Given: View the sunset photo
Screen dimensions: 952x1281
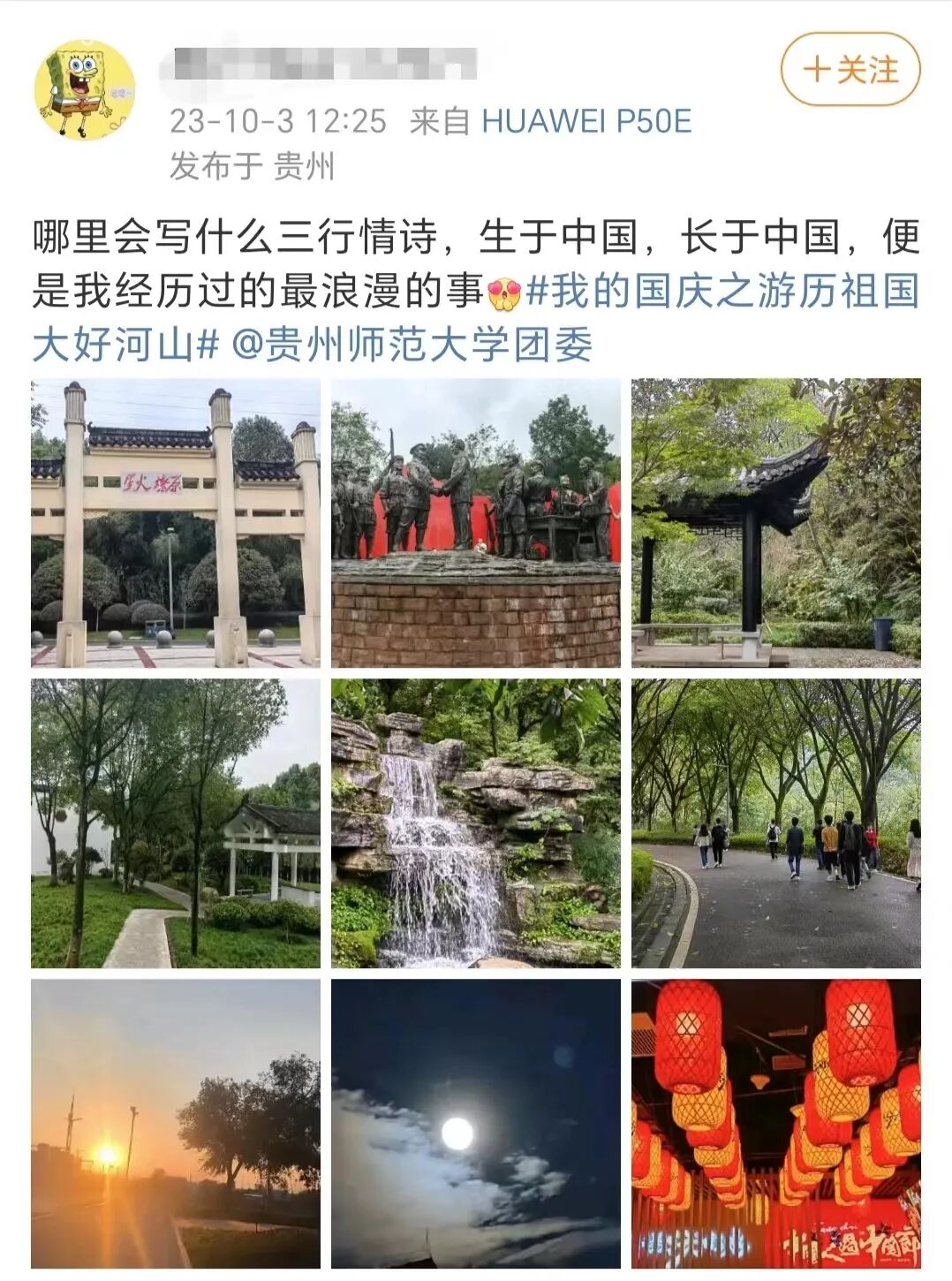Looking at the screenshot, I should pyautogui.click(x=176, y=1124).
